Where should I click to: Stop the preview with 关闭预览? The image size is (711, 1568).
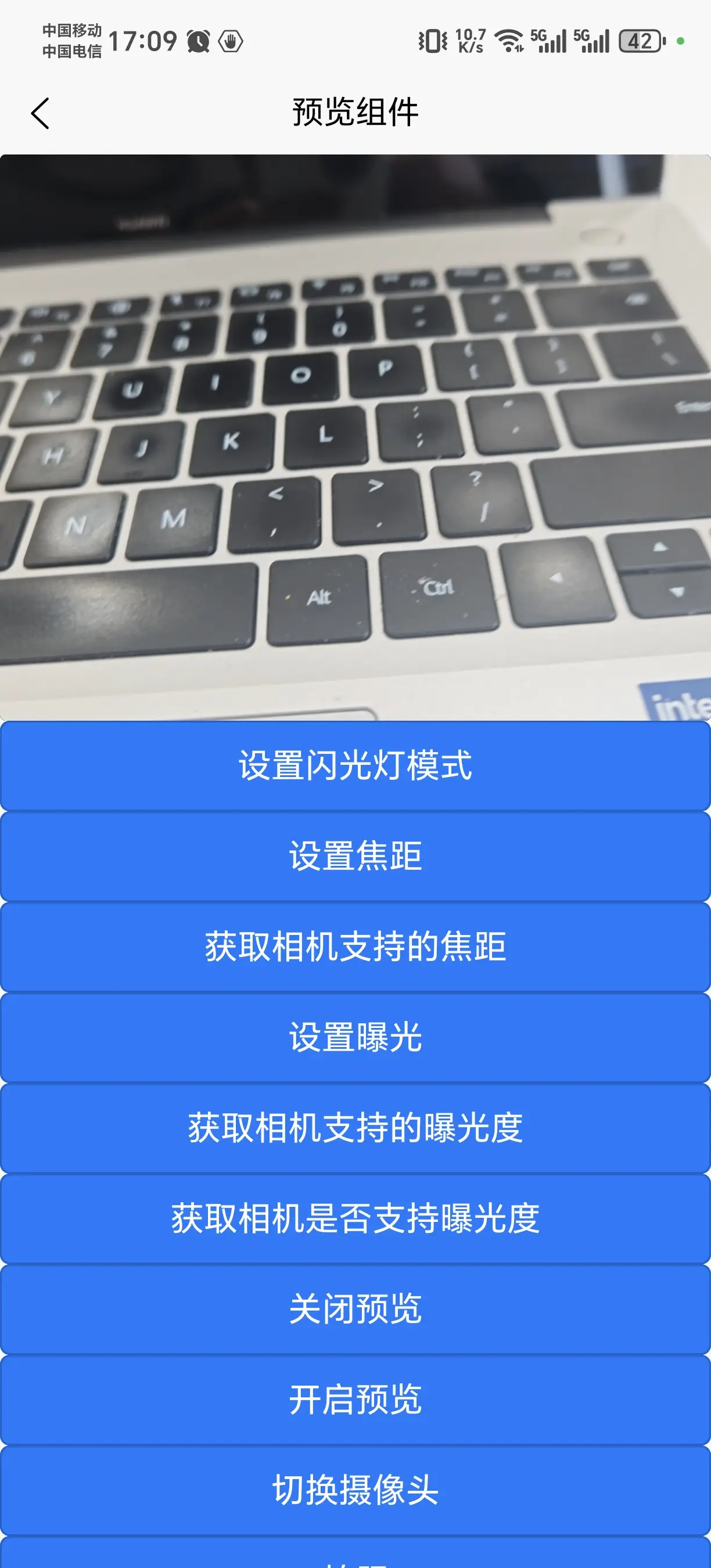[x=355, y=1308]
